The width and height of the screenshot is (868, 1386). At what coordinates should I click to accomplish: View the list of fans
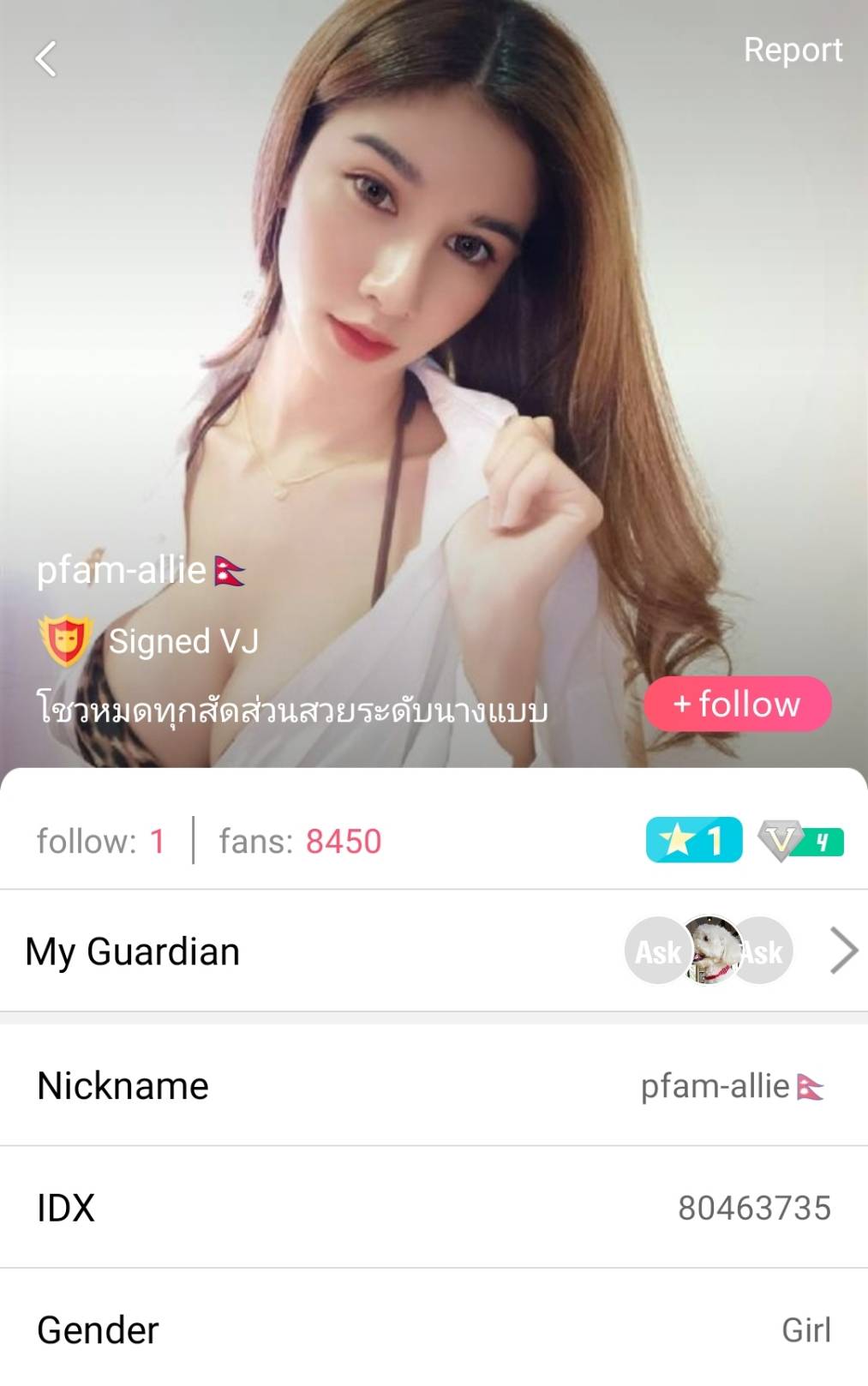pyautogui.click(x=300, y=841)
